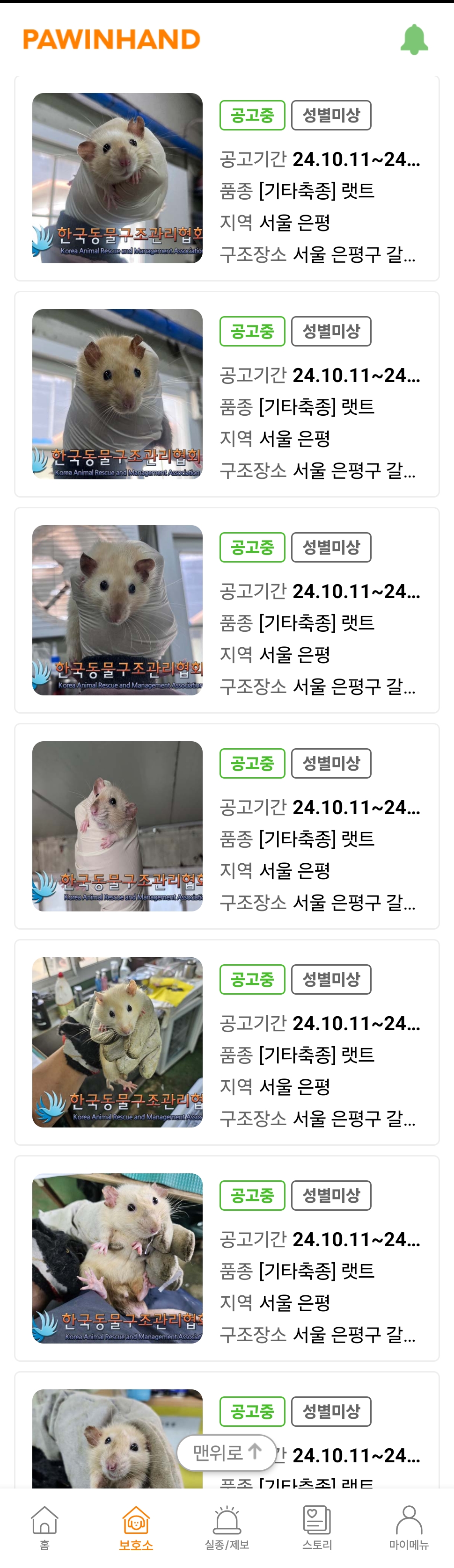454x1568 pixels.
Task: Open the 마이메뉴 tab
Action: point(409,1527)
